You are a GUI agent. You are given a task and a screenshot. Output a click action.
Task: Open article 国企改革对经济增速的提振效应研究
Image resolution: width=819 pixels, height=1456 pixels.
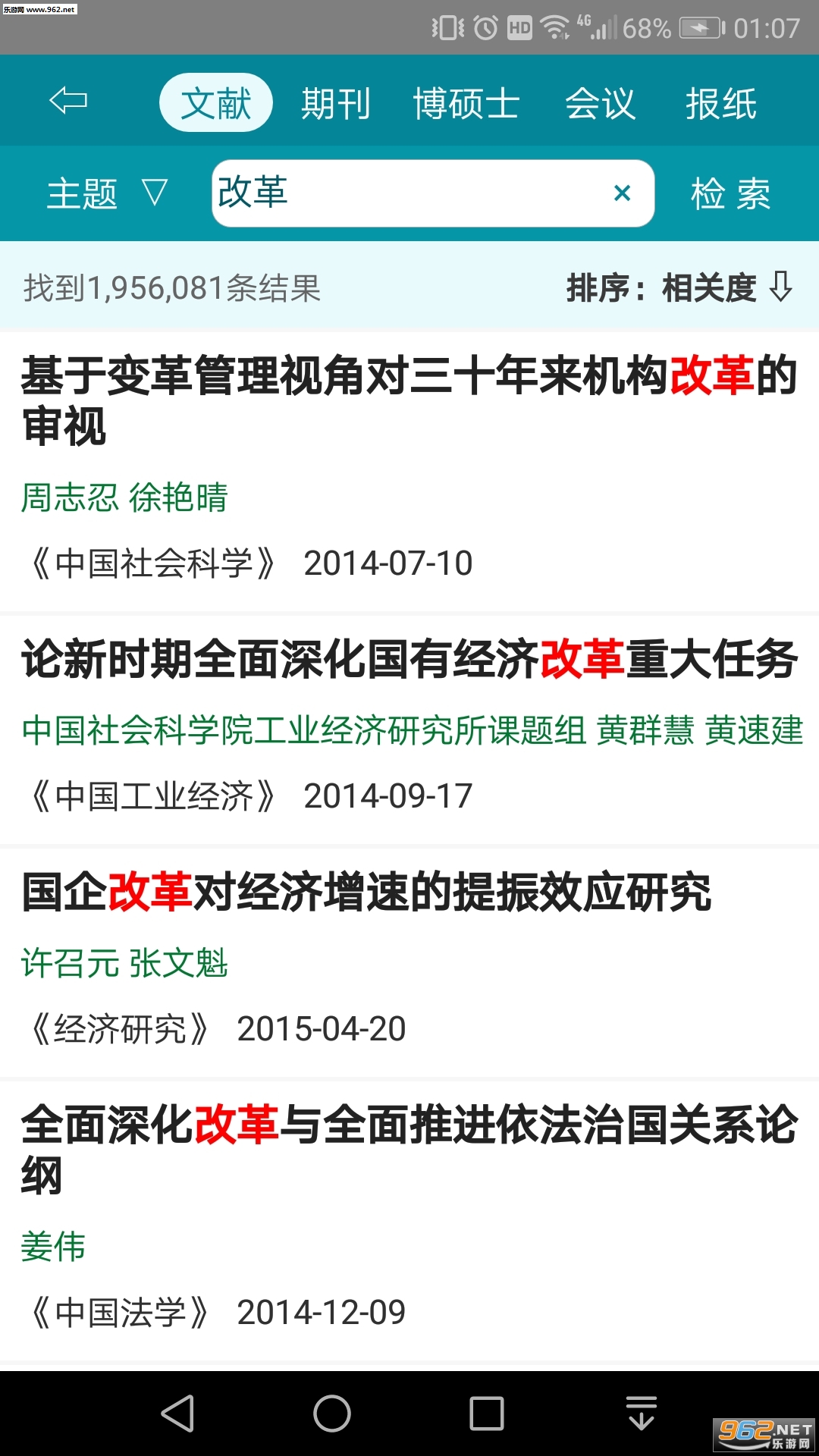click(x=366, y=892)
